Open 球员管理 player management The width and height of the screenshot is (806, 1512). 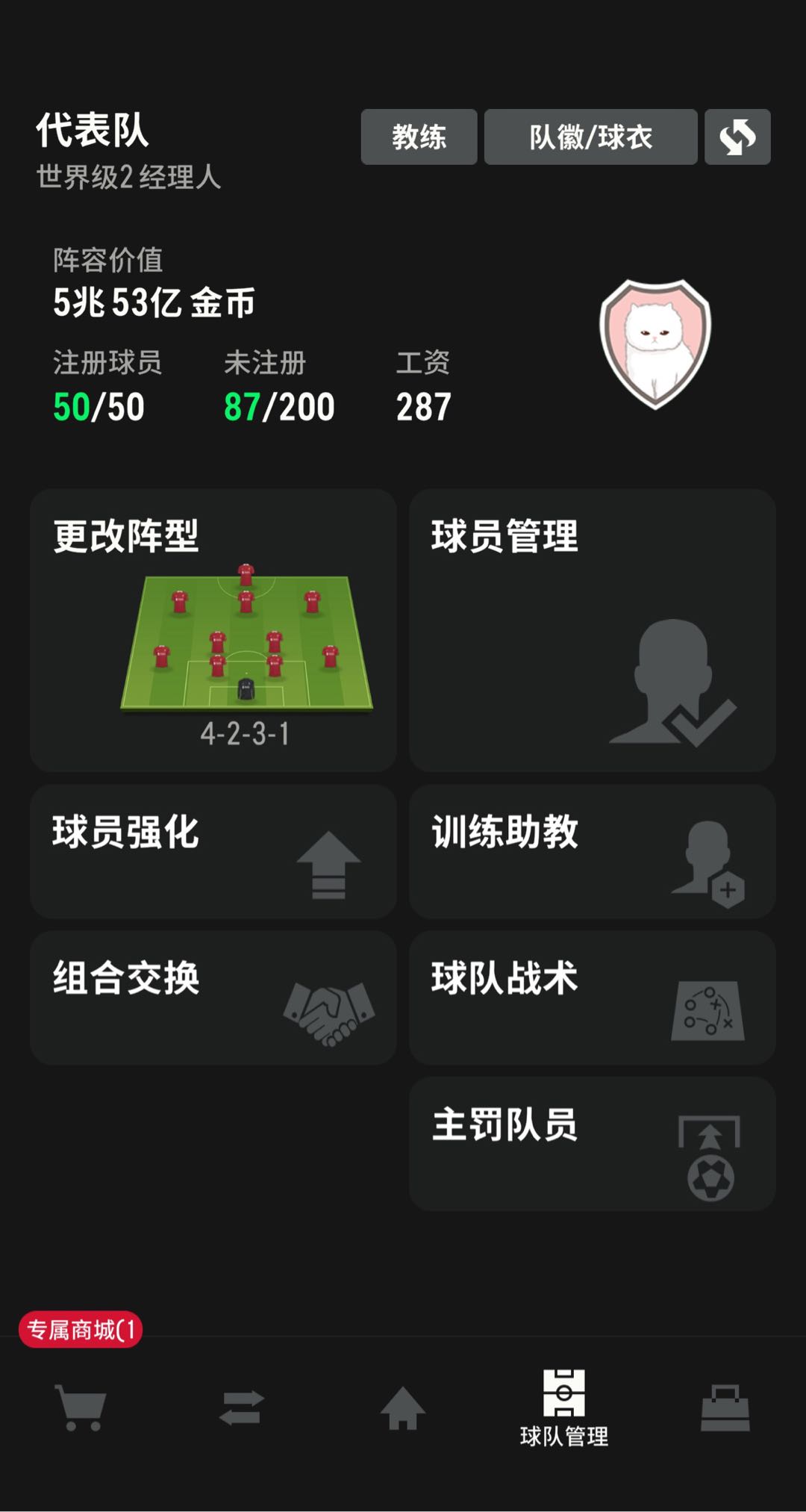click(593, 630)
